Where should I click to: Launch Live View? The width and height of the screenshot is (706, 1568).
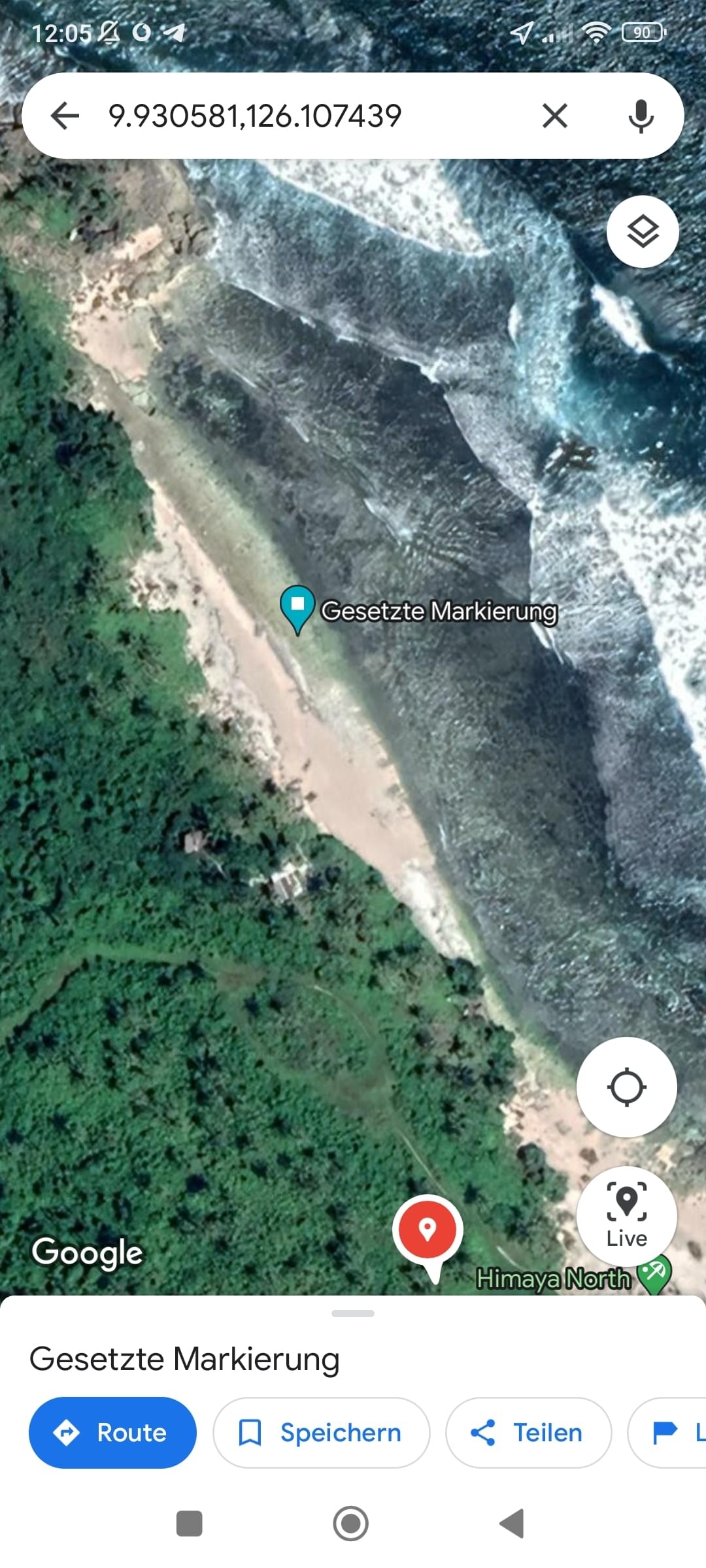(x=626, y=1215)
